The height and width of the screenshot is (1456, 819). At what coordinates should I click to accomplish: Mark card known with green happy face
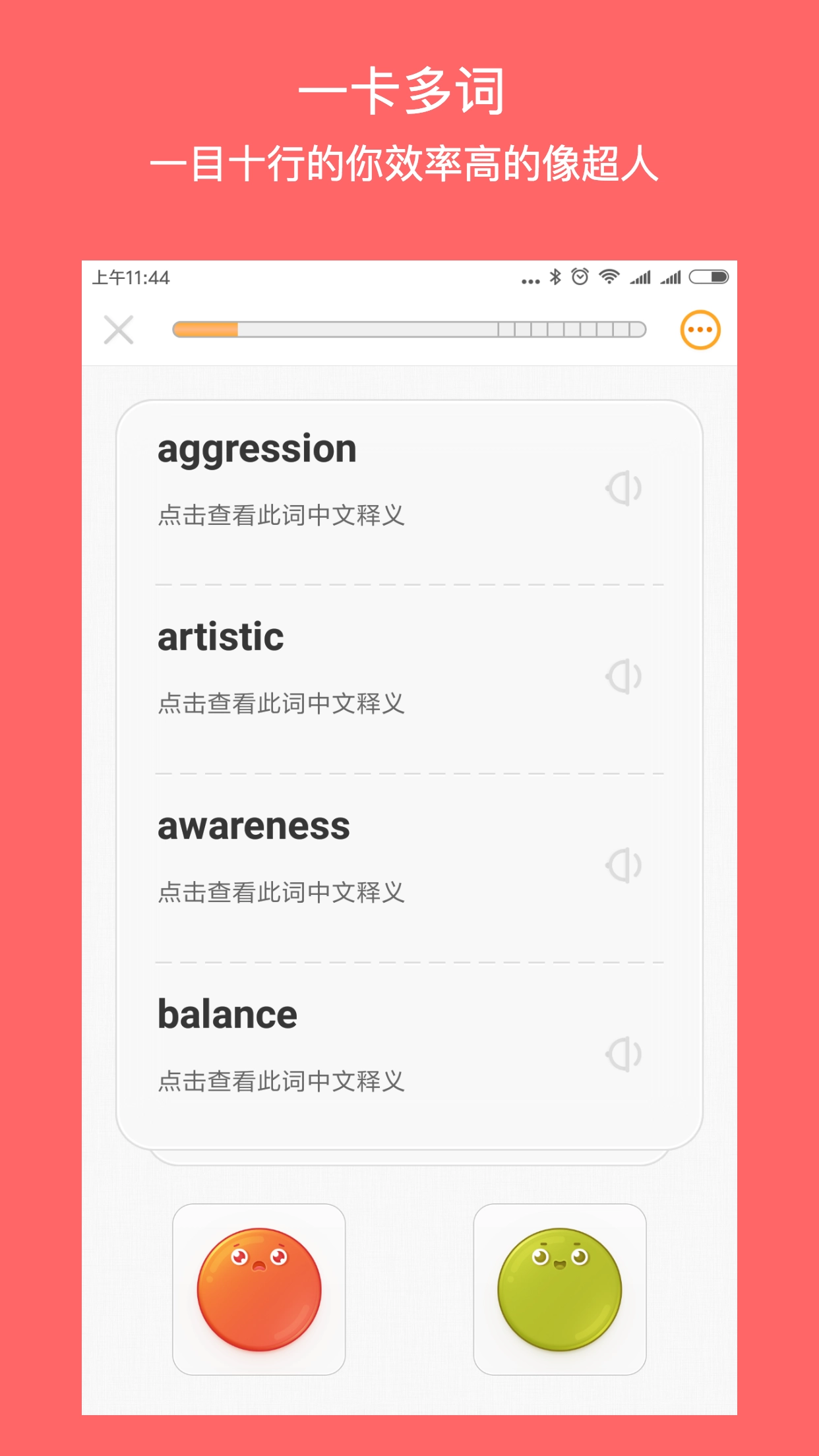[560, 1286]
